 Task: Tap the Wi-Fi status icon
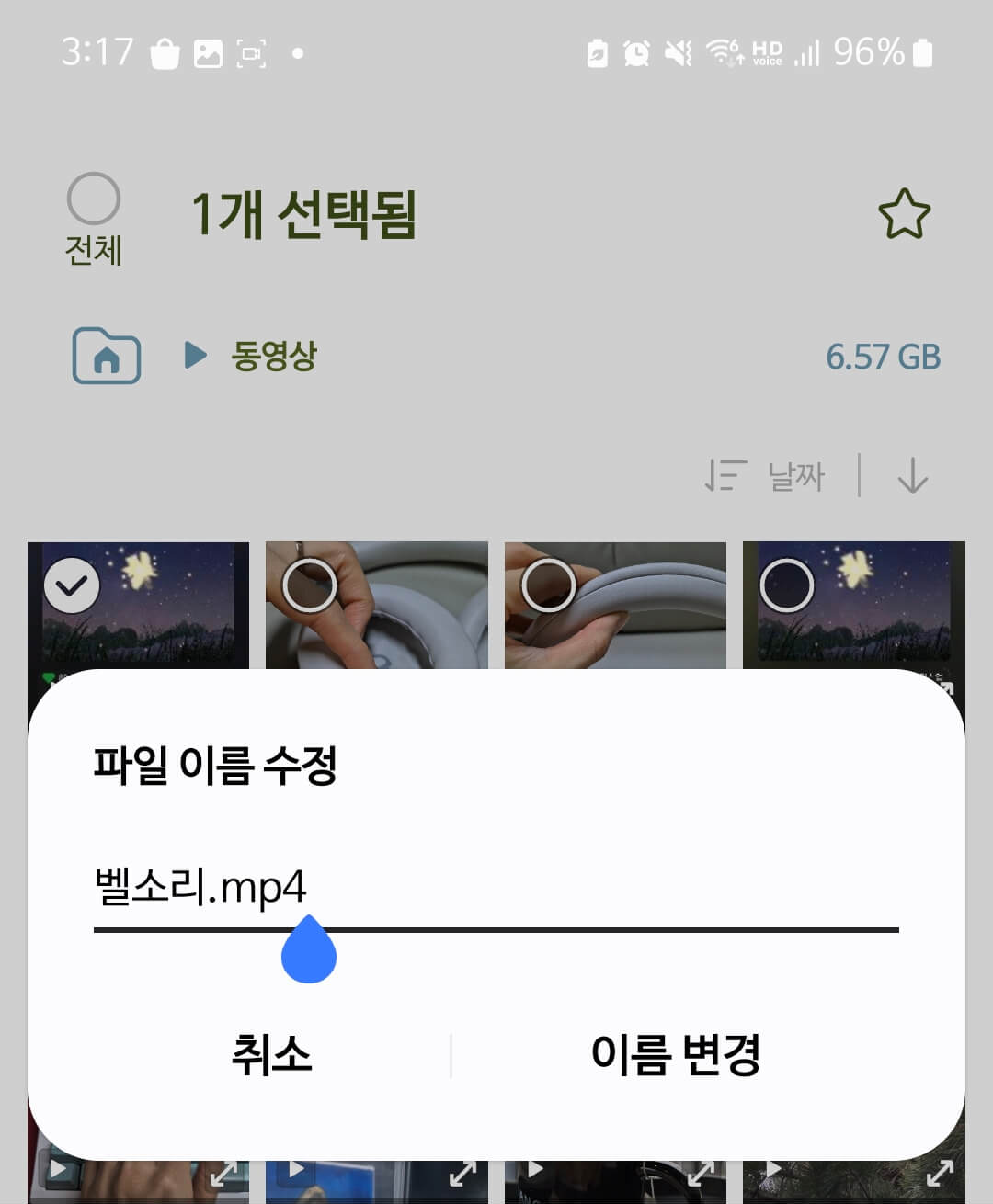pos(721,52)
